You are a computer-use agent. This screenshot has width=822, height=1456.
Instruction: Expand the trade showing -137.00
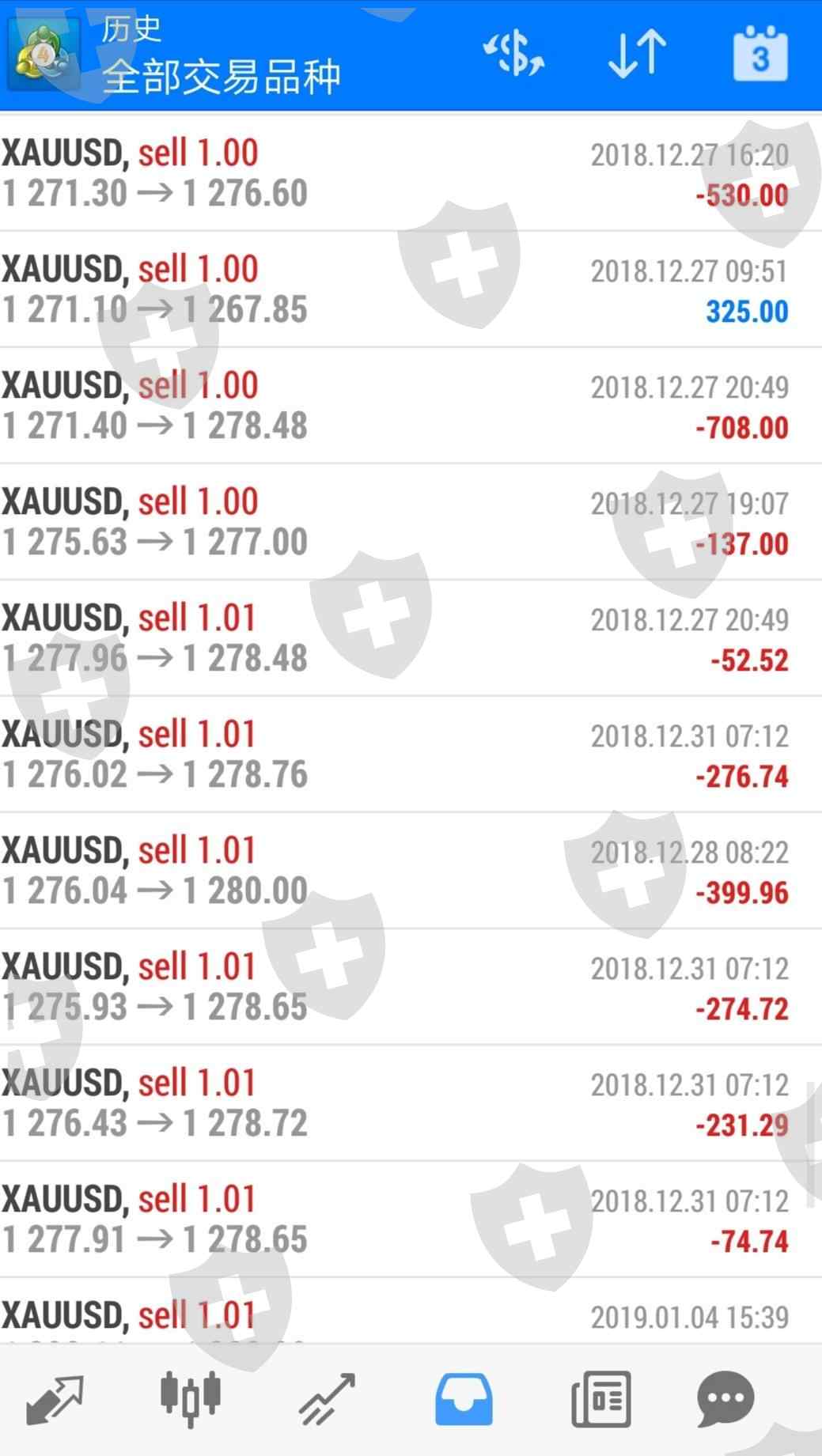click(x=396, y=522)
